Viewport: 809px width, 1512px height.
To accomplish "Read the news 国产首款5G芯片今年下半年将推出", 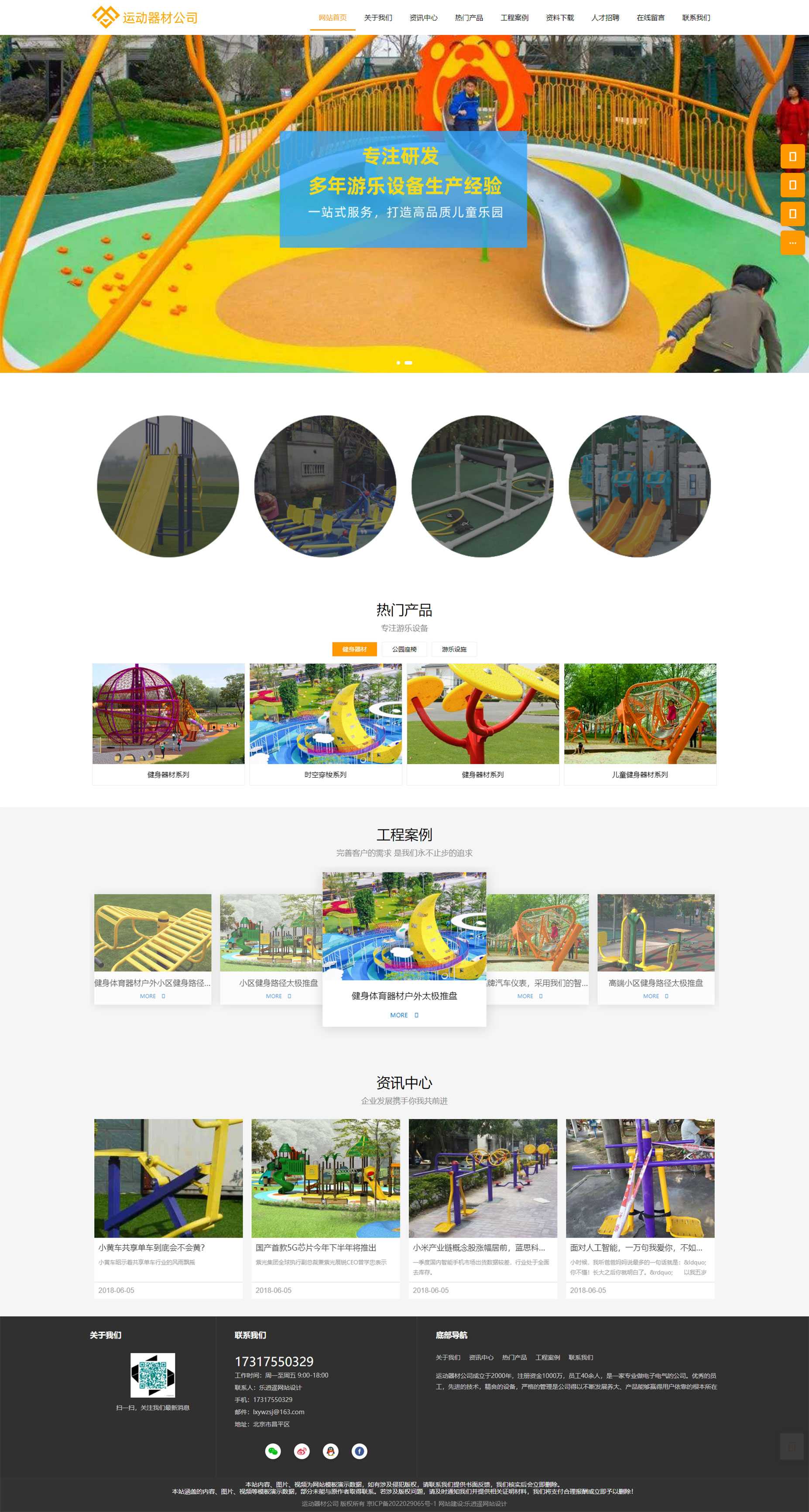I will 316,1247.
